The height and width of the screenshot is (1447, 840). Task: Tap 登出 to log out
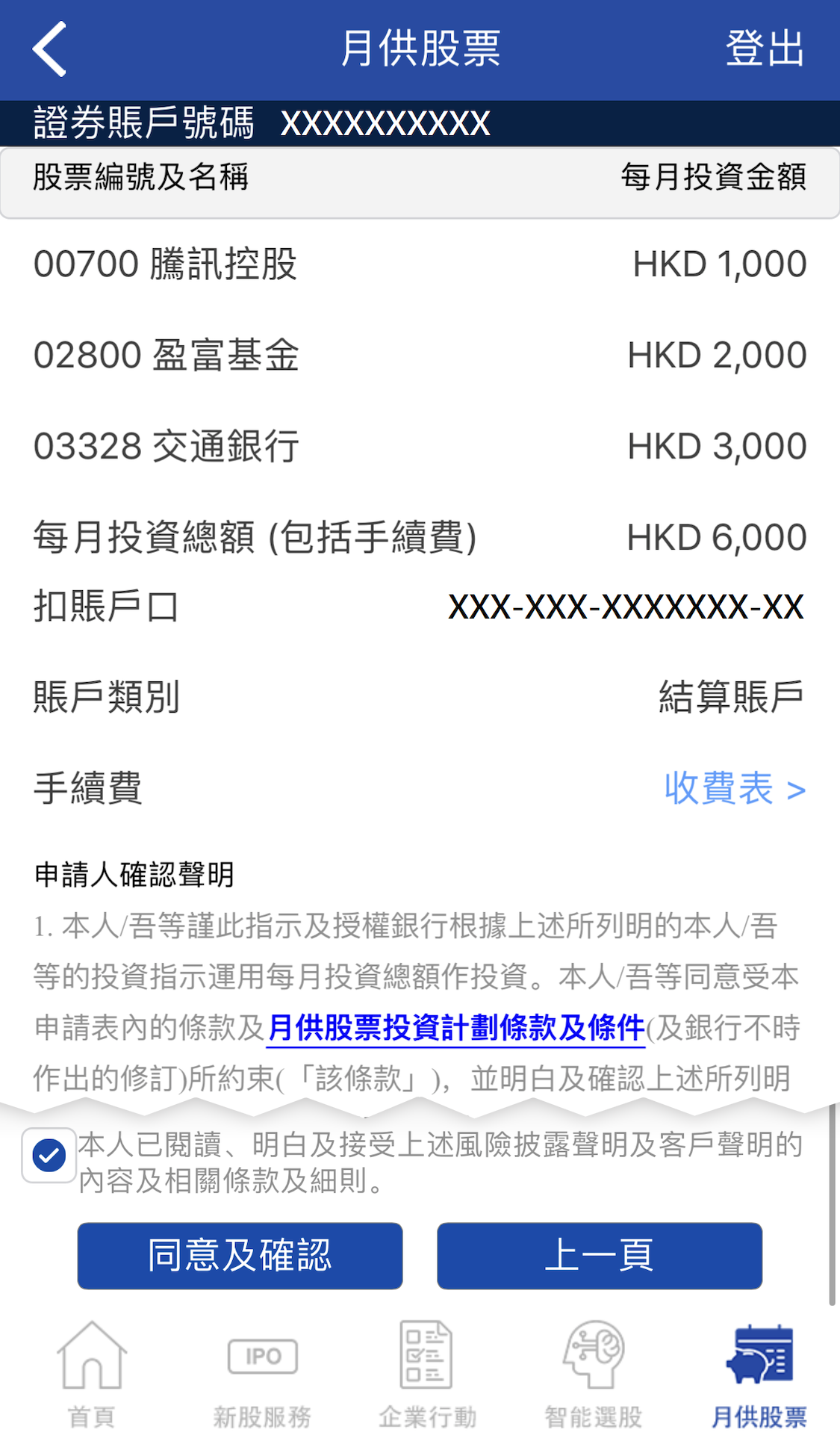pos(765,49)
